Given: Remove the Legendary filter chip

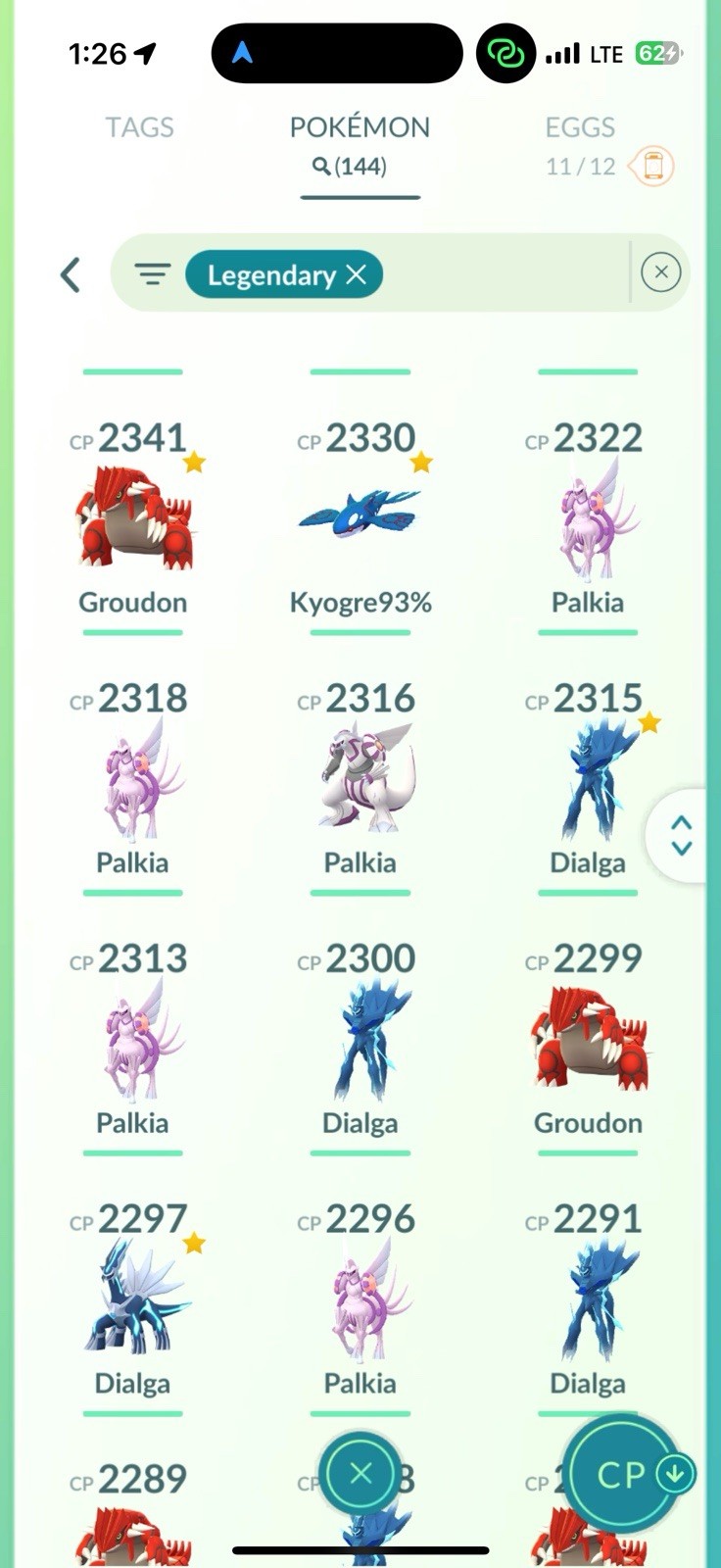Looking at the screenshot, I should [357, 275].
